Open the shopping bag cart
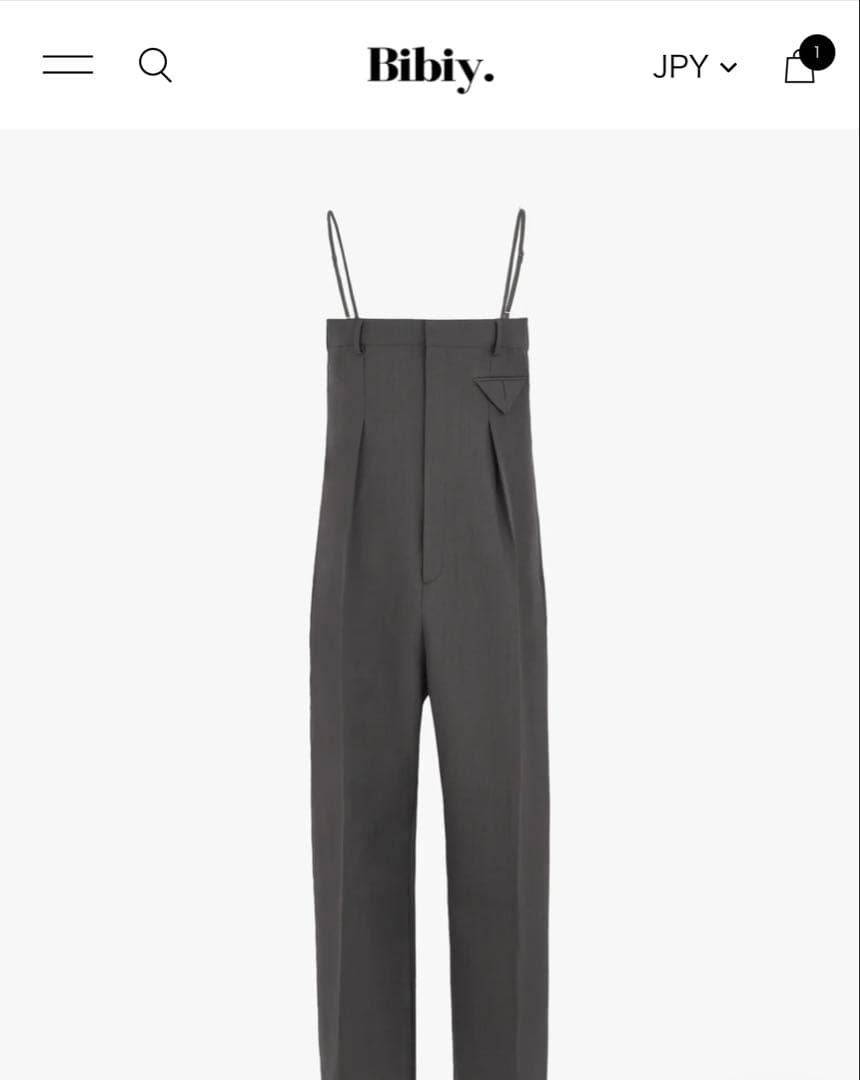860x1080 pixels. click(802, 65)
